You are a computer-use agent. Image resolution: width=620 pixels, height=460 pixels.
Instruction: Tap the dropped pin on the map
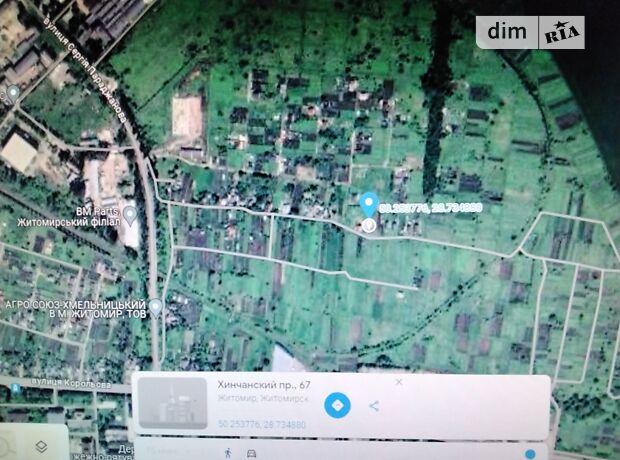[368, 211]
